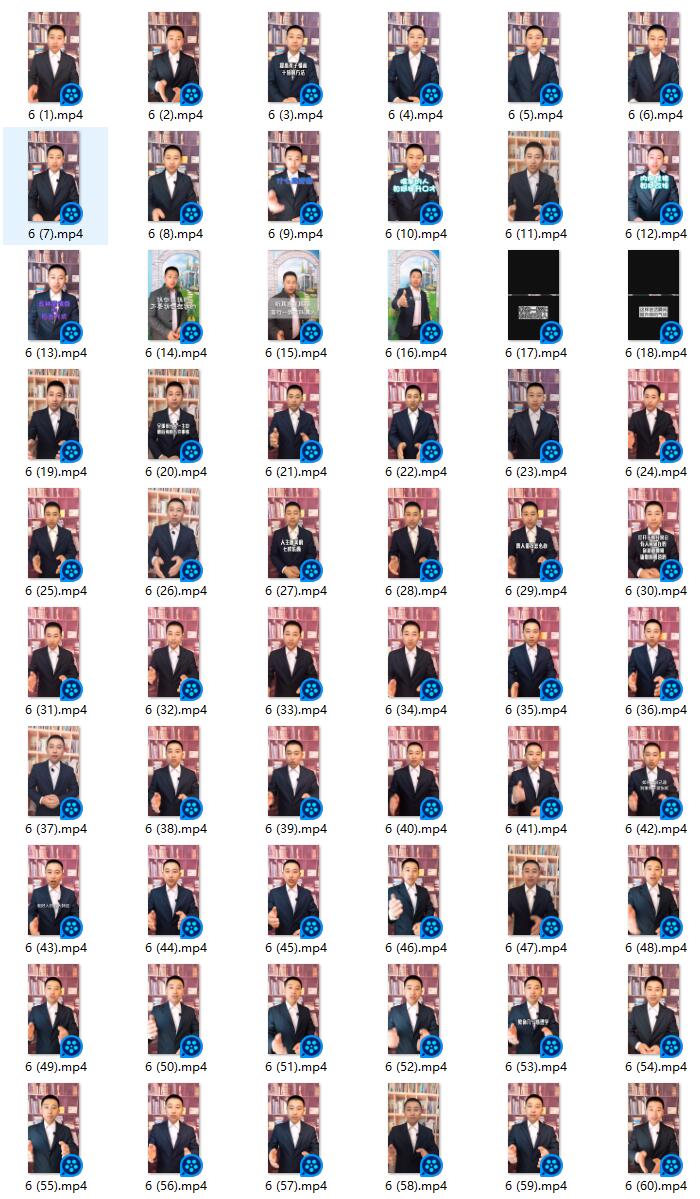Open the last video 6 (60).mp4

coord(654,1129)
